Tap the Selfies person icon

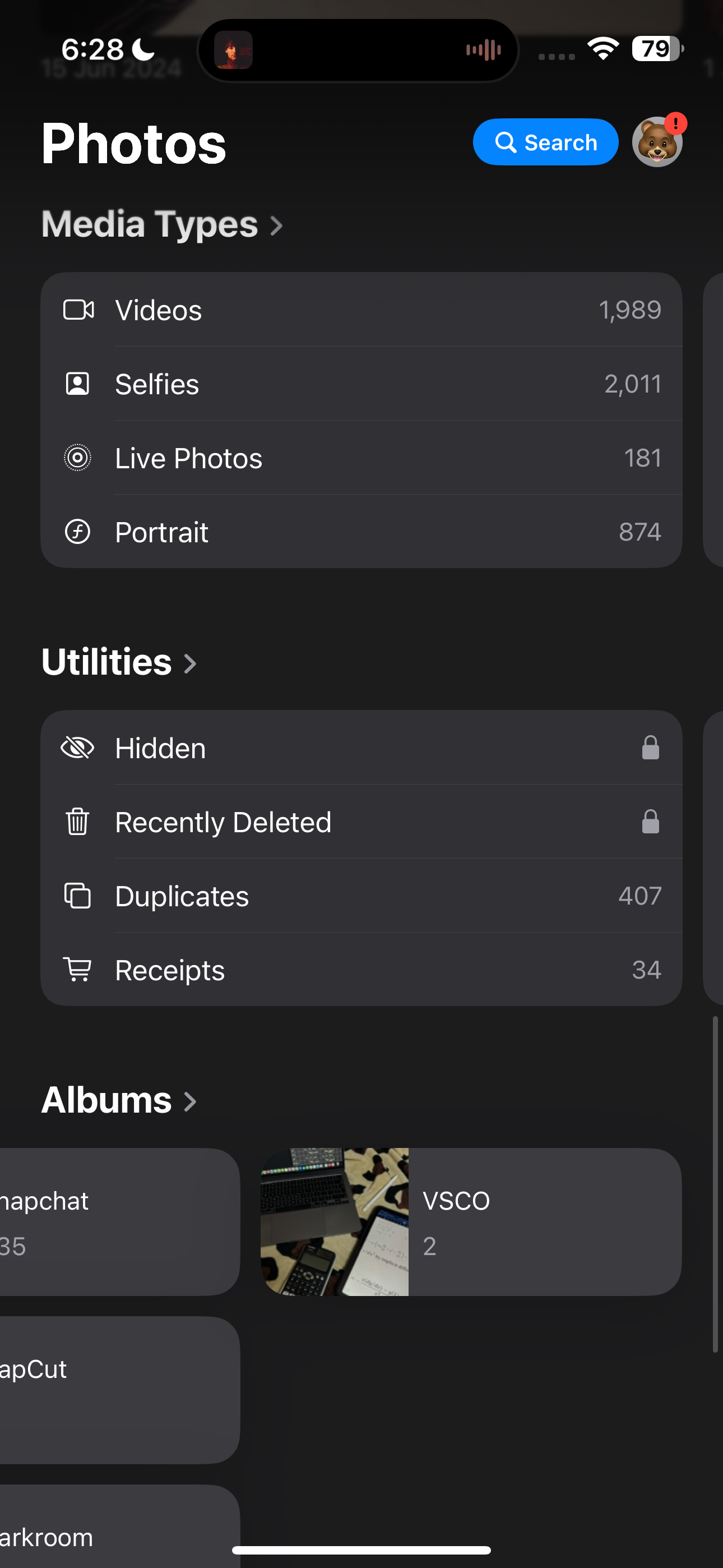pyautogui.click(x=77, y=384)
